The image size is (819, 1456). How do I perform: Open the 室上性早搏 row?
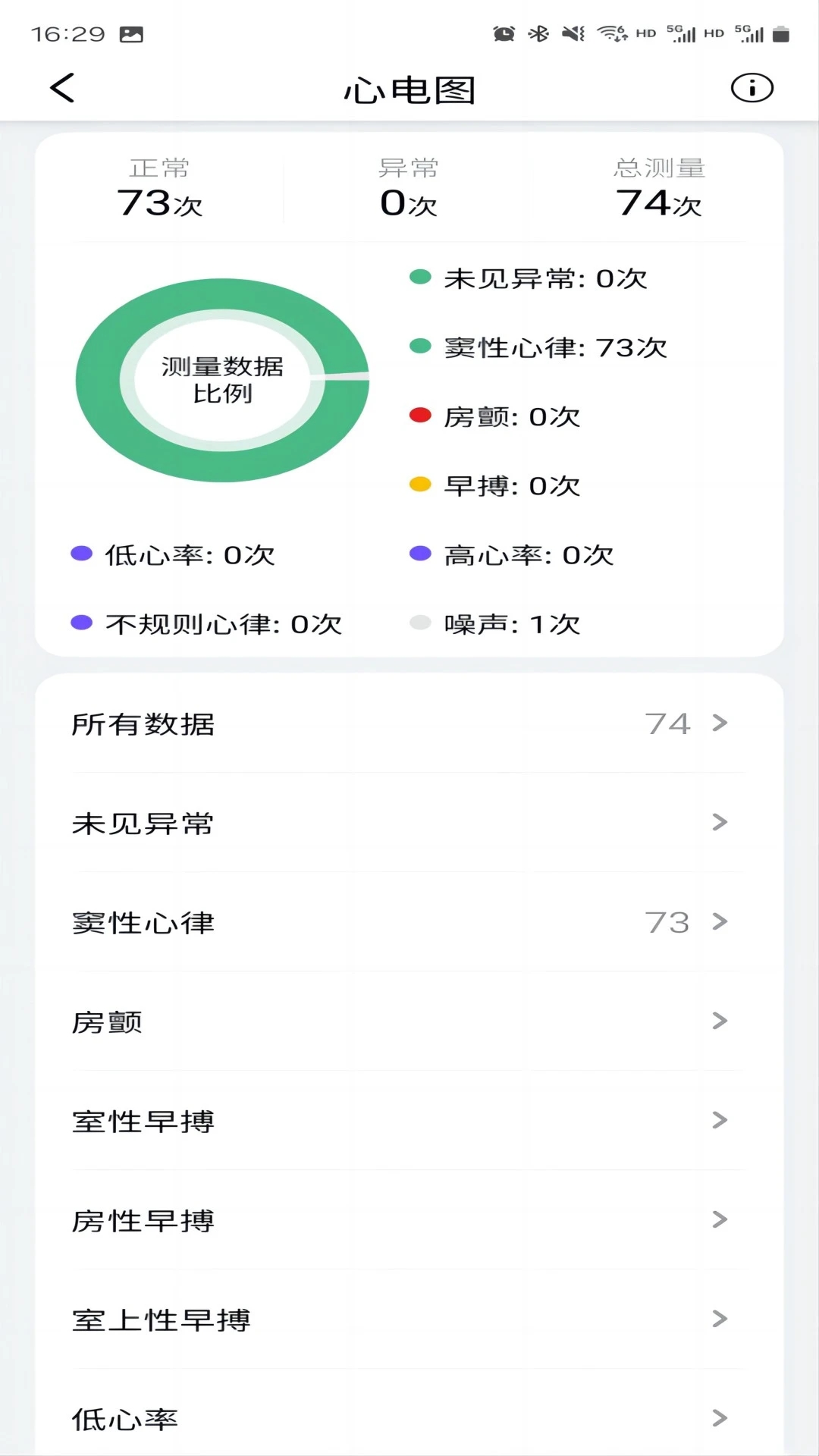tap(409, 1319)
